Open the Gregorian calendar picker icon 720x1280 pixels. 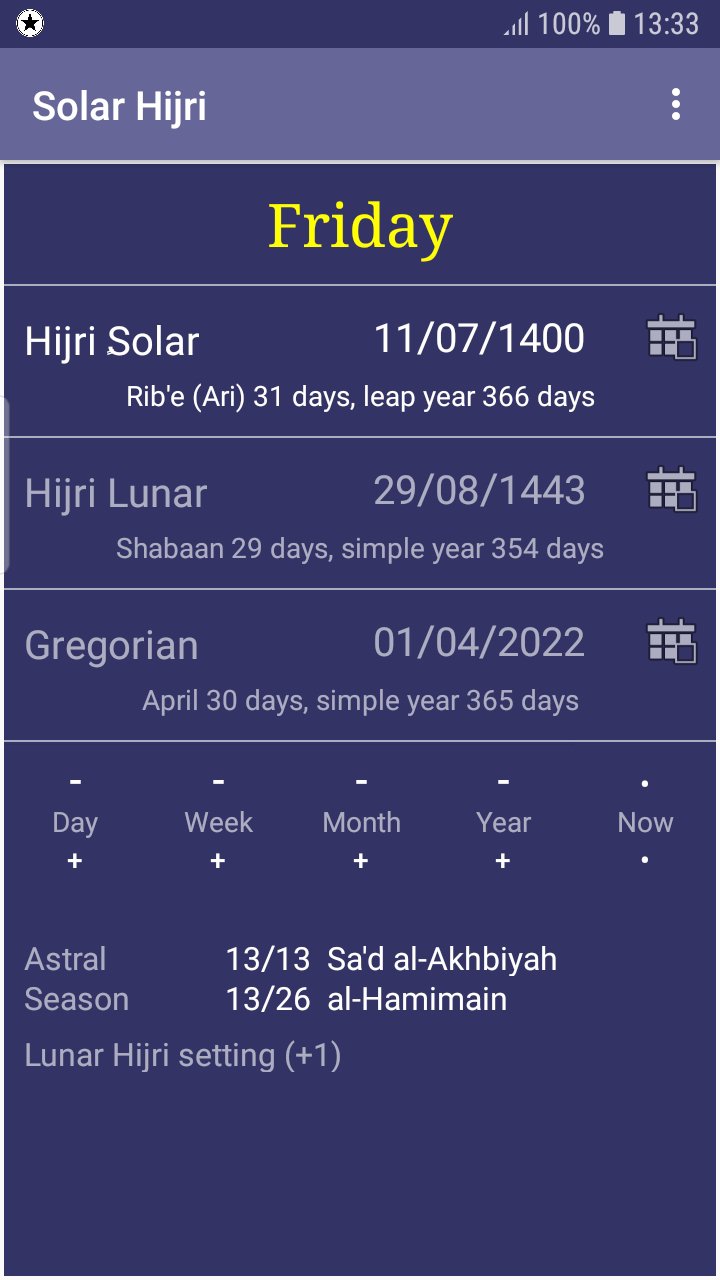[x=671, y=642]
